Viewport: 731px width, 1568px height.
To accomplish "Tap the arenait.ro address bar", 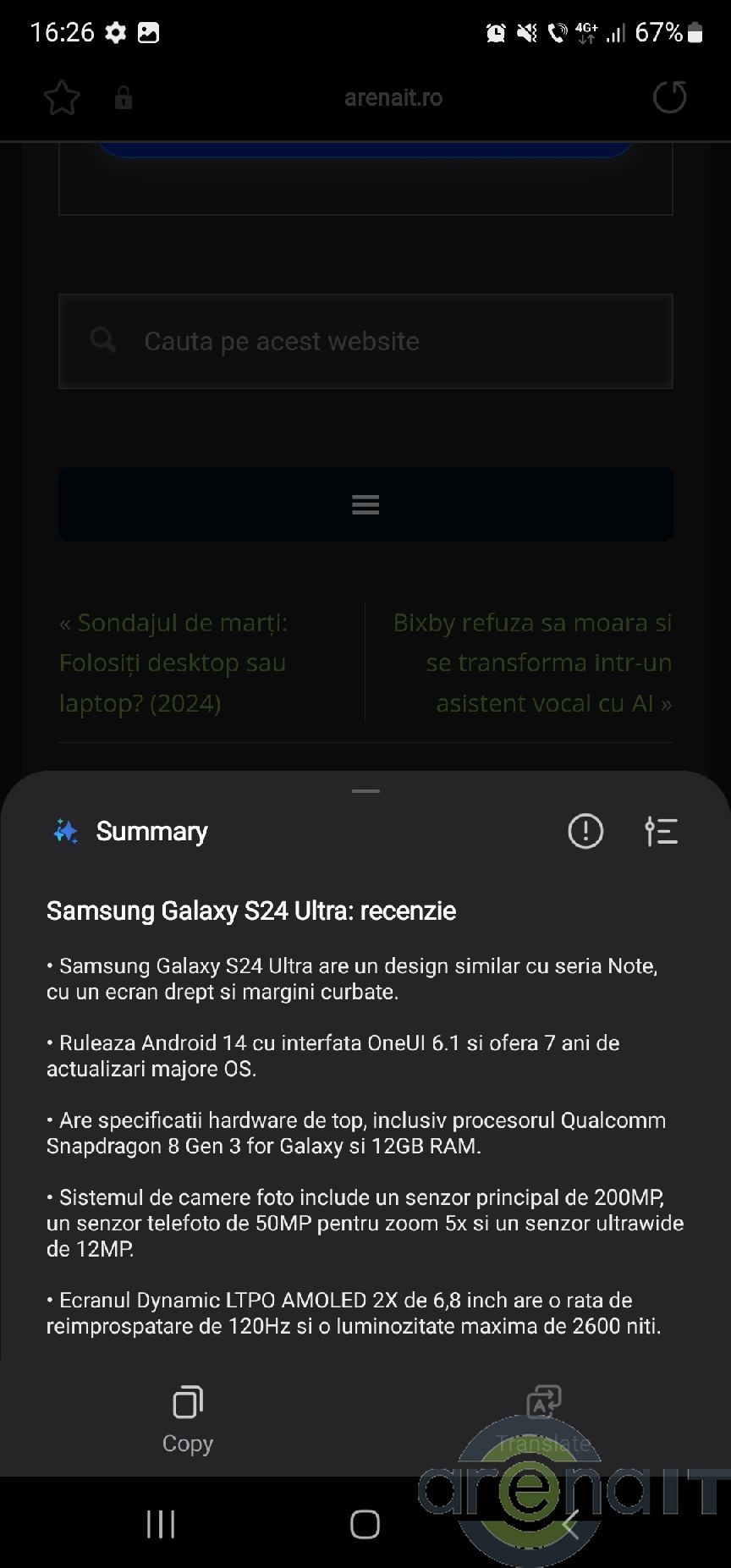I will [393, 98].
